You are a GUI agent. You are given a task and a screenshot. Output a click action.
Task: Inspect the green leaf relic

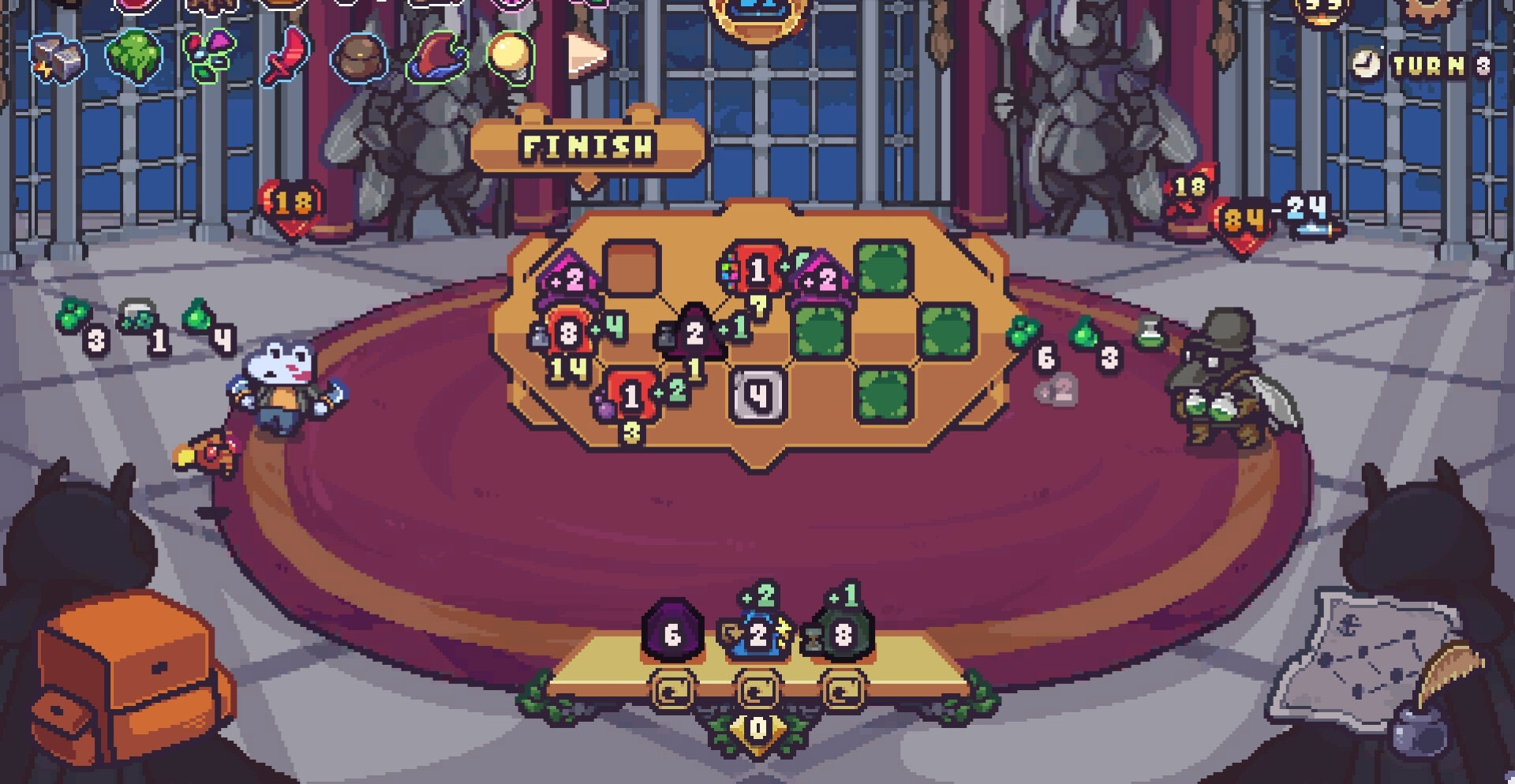(x=134, y=57)
